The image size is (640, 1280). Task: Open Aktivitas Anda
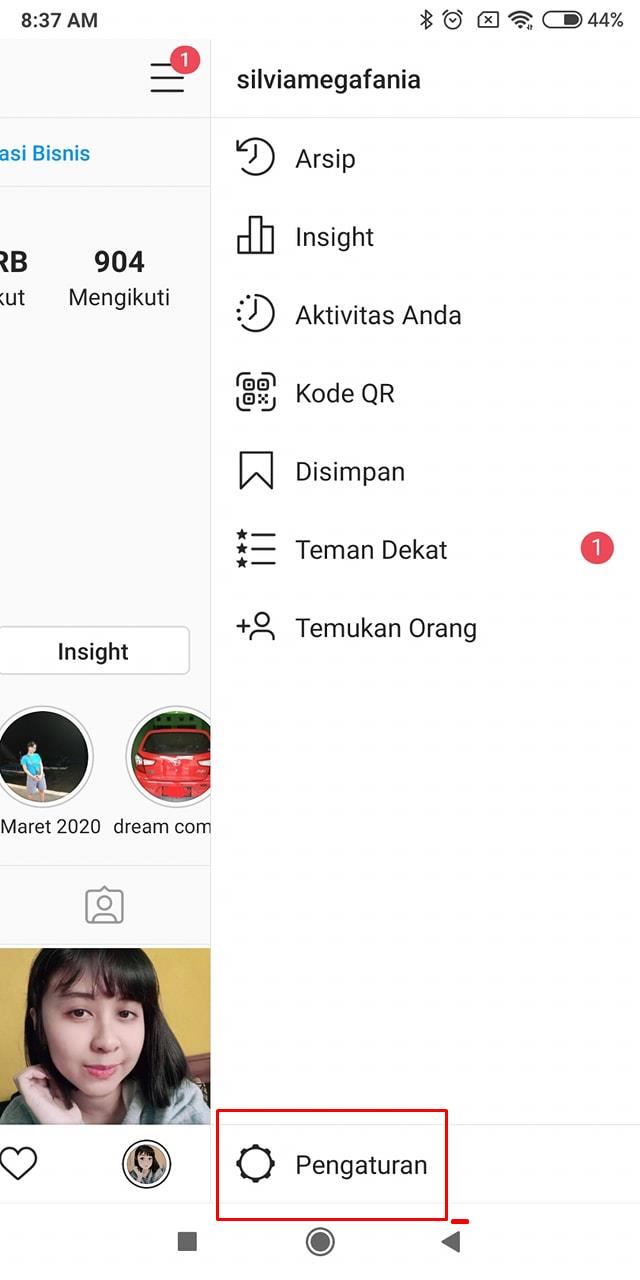tap(377, 315)
